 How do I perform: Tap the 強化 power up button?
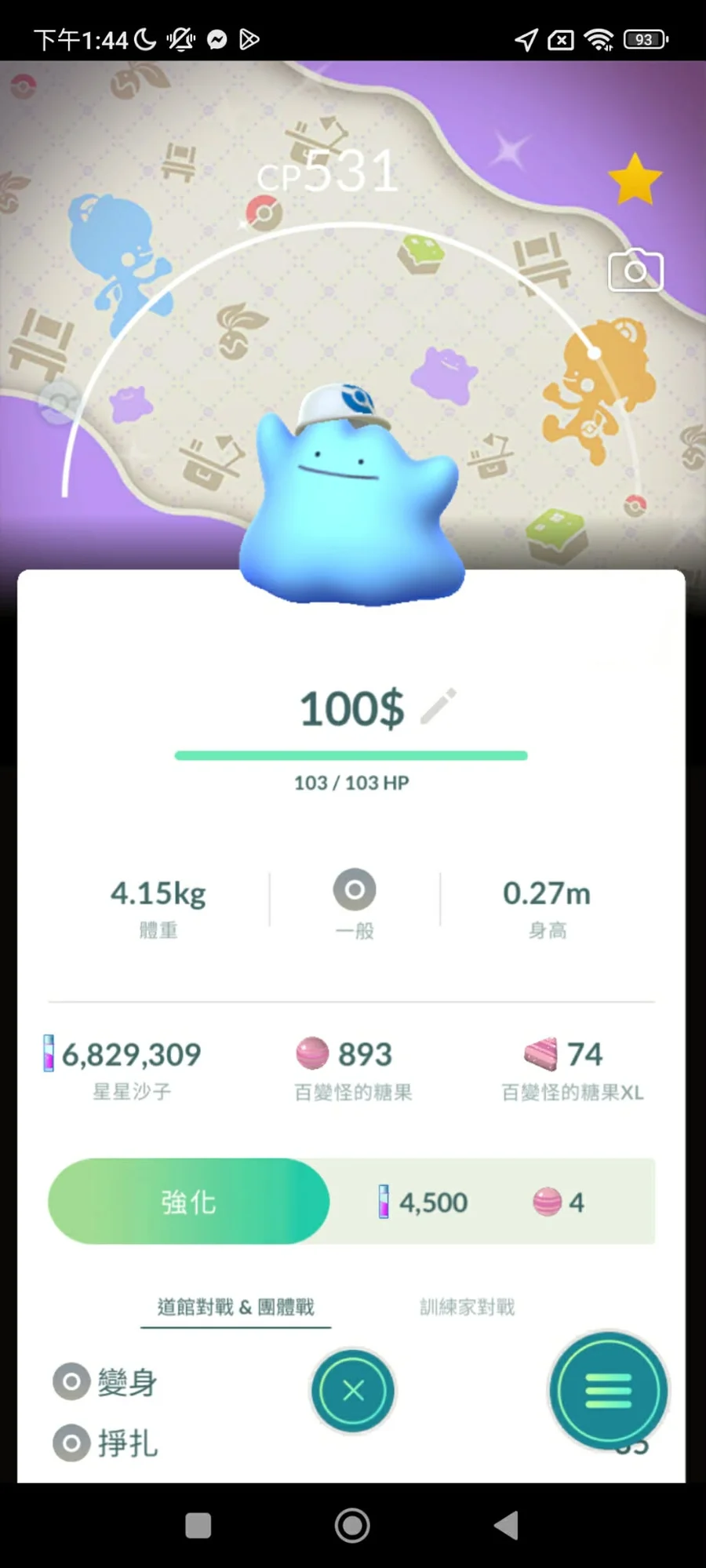[x=188, y=1202]
